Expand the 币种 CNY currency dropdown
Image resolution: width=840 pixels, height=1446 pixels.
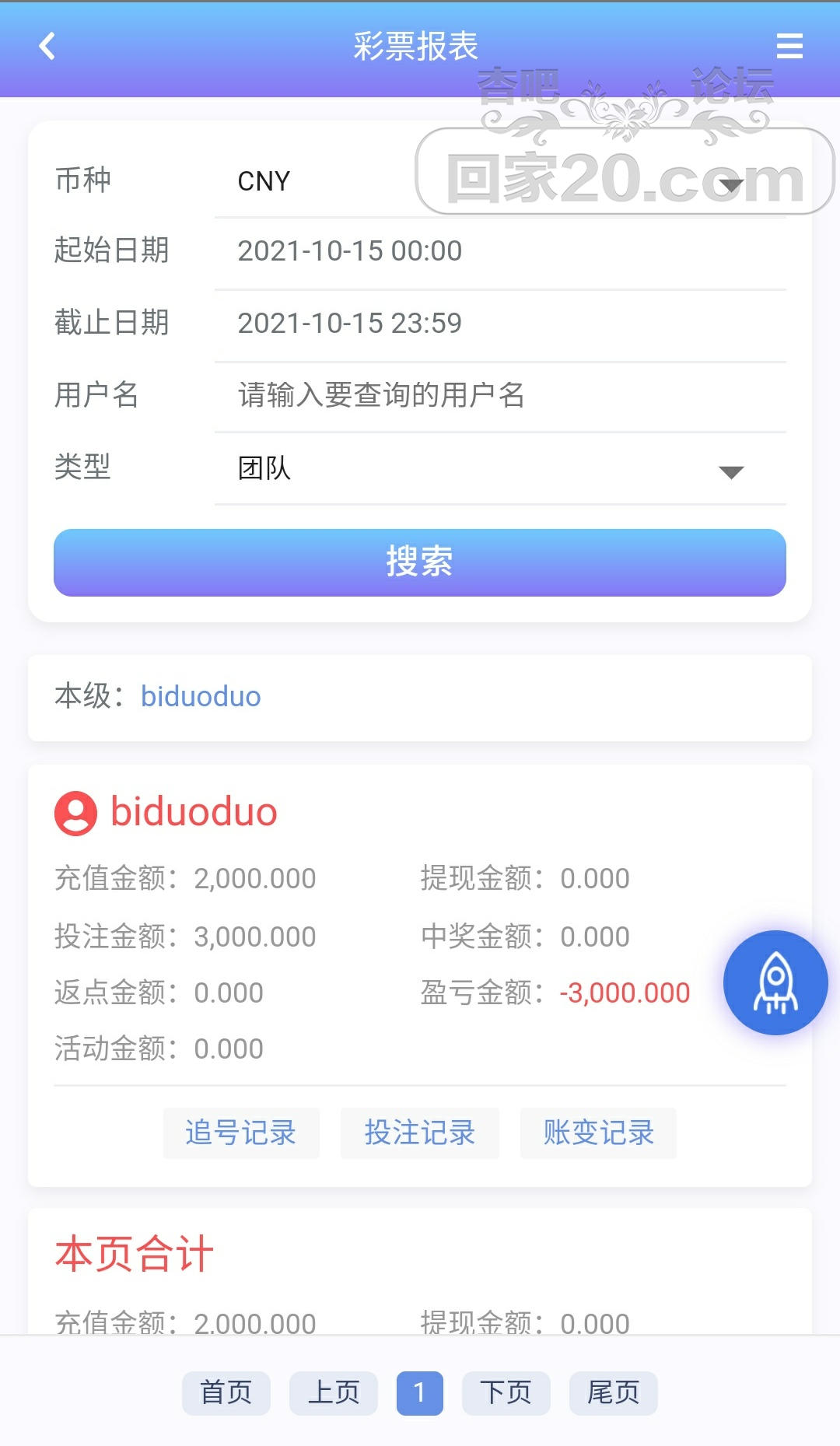pos(499,182)
